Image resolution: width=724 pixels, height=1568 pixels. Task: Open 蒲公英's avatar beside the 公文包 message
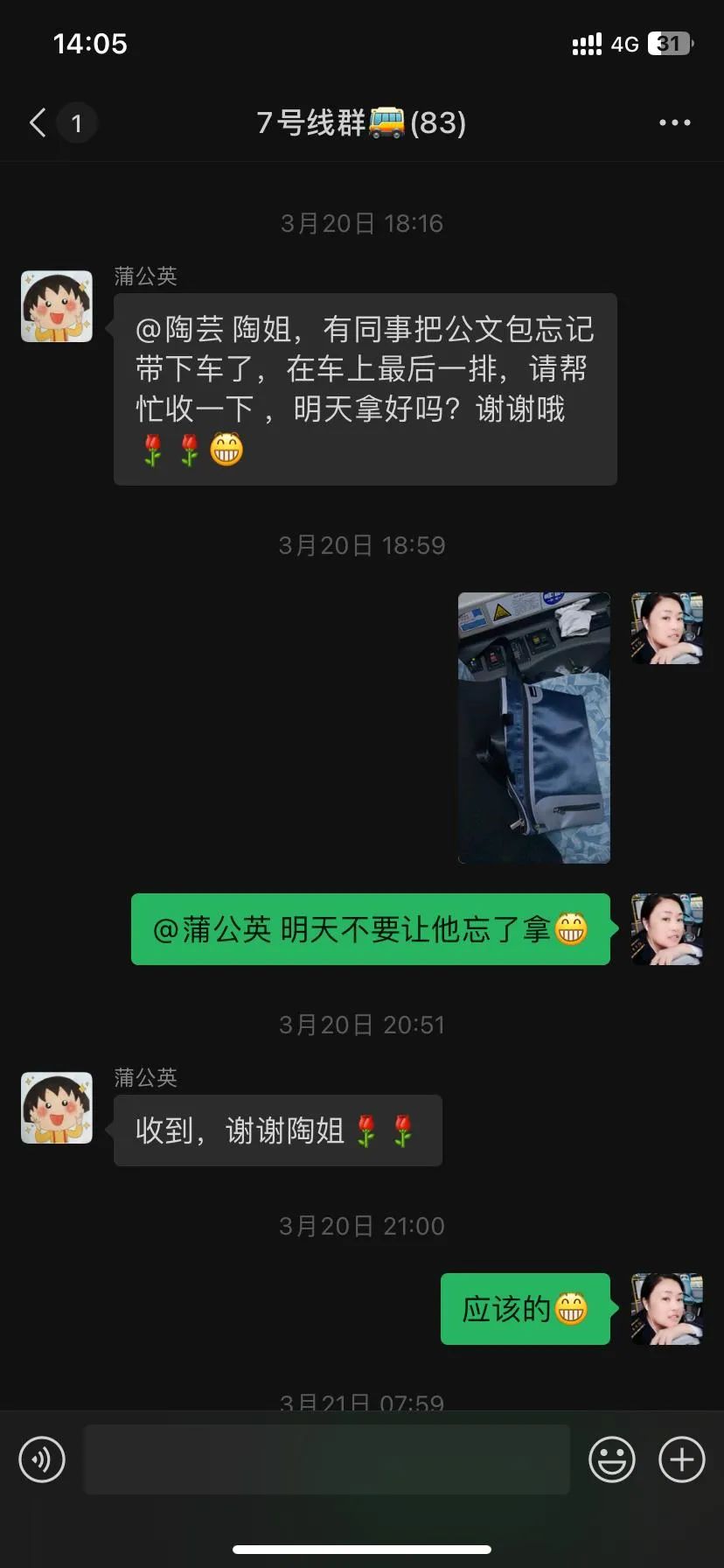coord(57,306)
